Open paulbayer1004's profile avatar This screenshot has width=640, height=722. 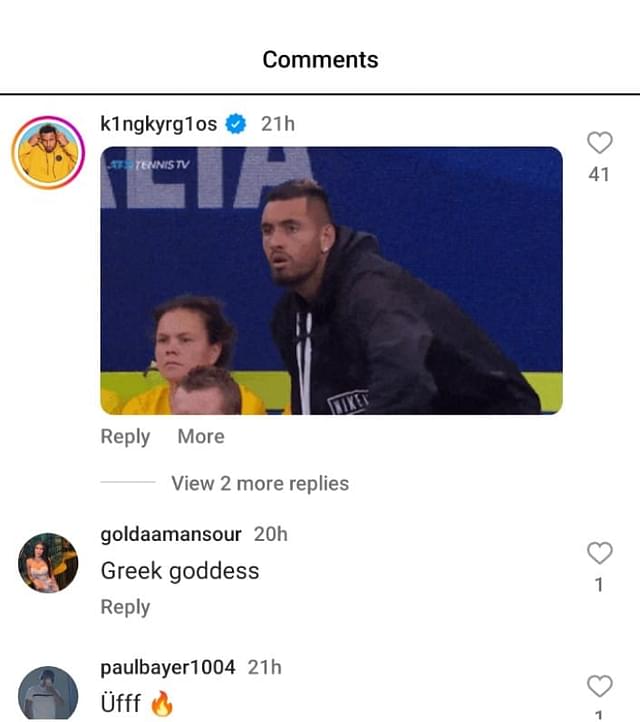point(47,694)
